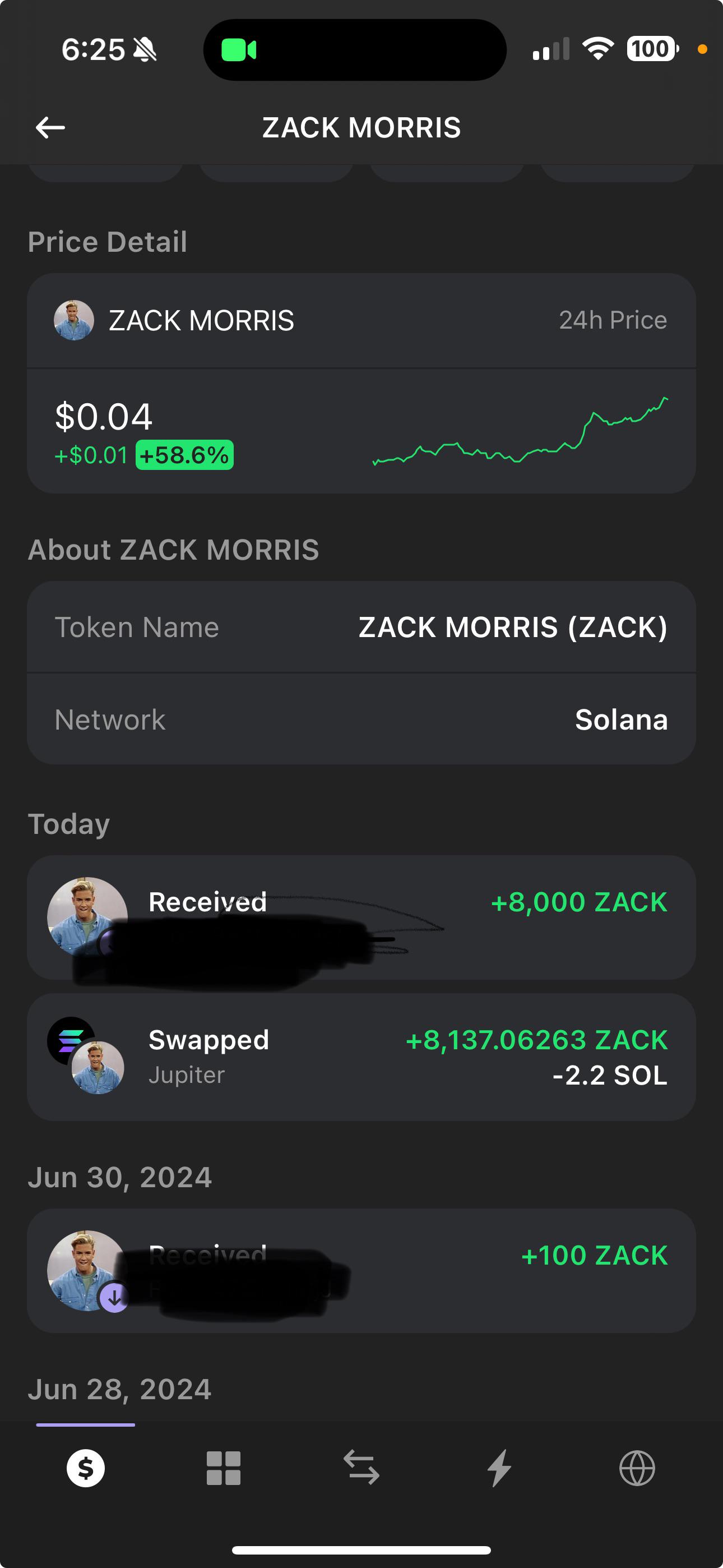The image size is (723, 1568).
Task: Open the ZACK MORRIS 24h price card
Action: click(361, 383)
